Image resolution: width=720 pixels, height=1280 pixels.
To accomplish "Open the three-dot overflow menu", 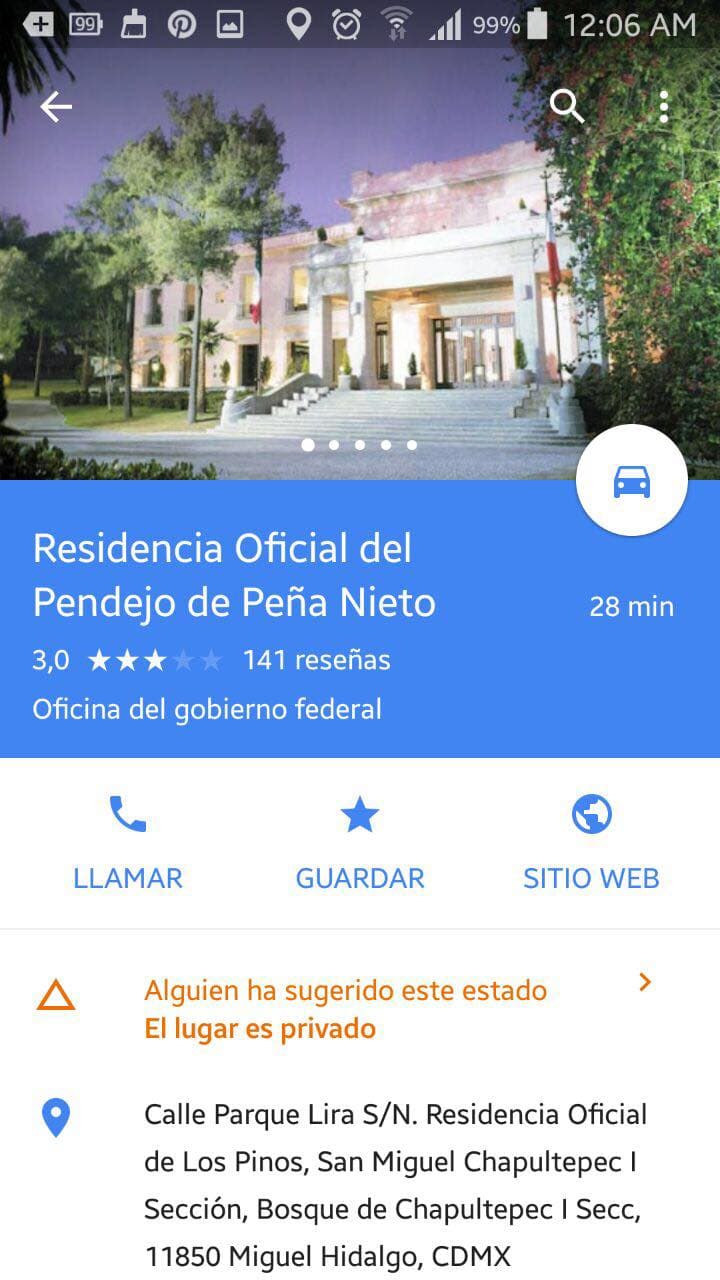I will 663,106.
